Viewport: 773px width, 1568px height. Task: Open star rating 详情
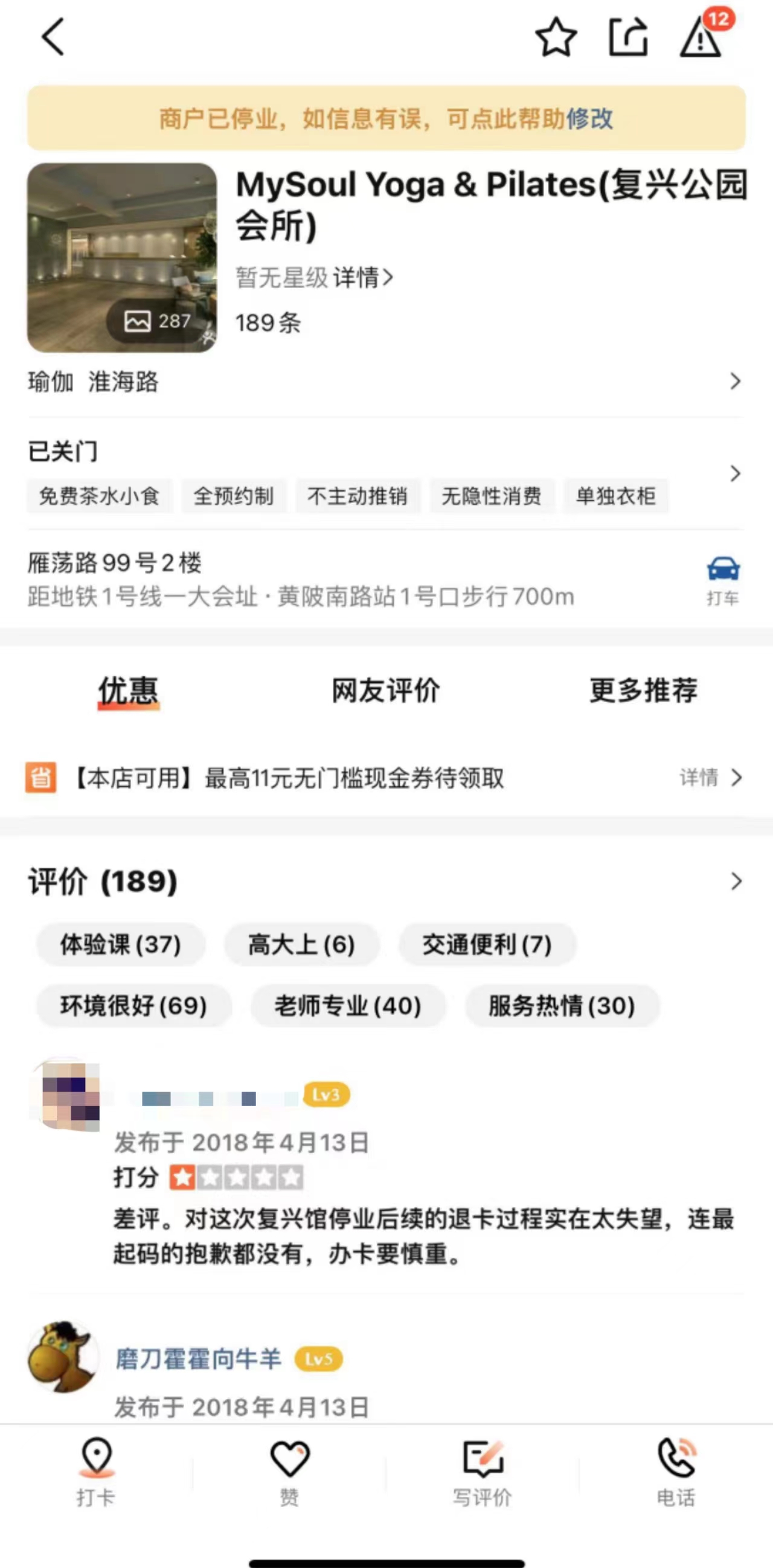coord(363,278)
